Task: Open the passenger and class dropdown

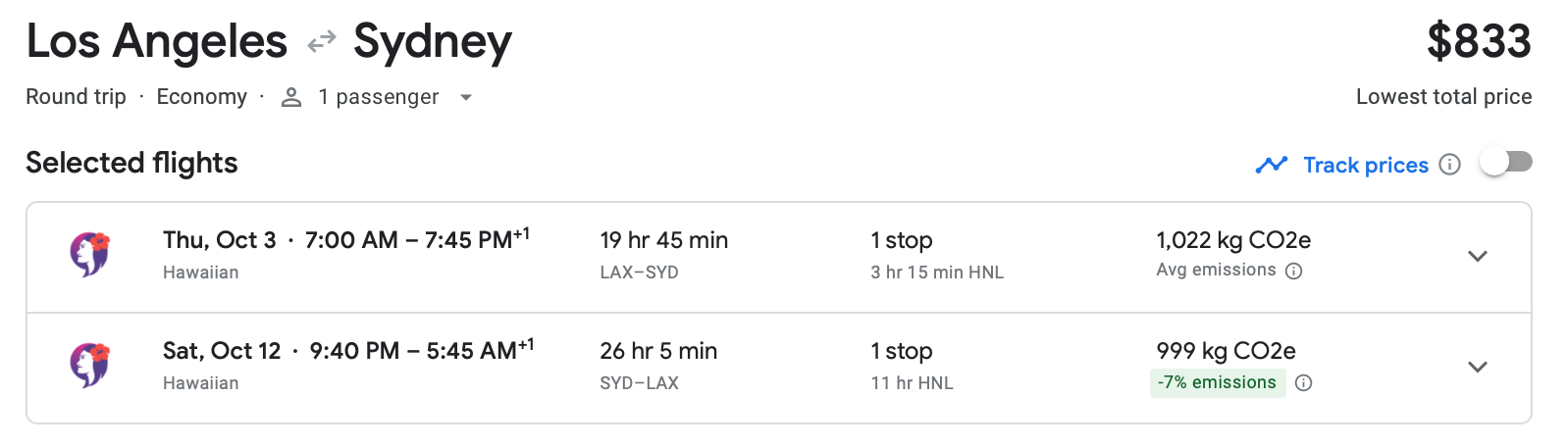Action: pyautogui.click(x=465, y=97)
